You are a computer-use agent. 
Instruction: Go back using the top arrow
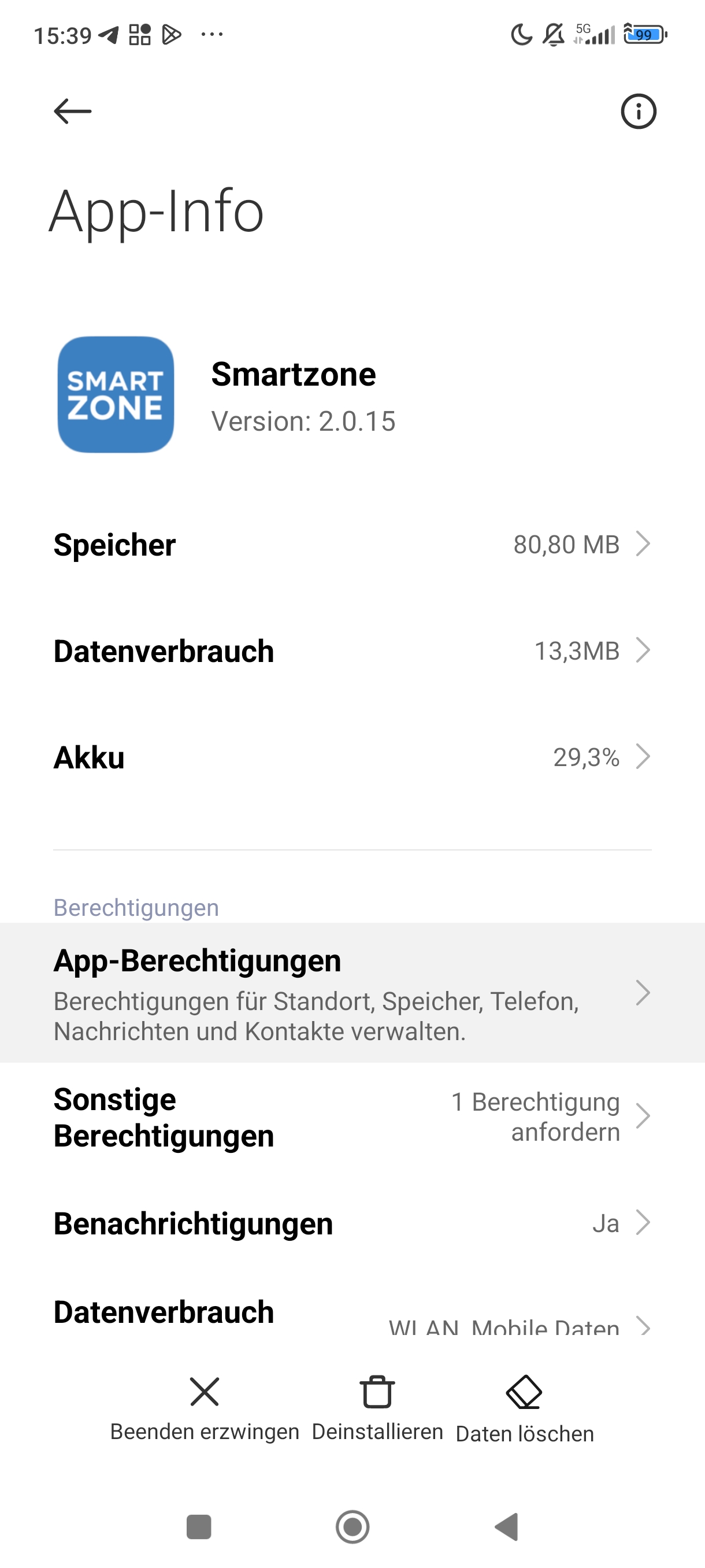coord(72,112)
